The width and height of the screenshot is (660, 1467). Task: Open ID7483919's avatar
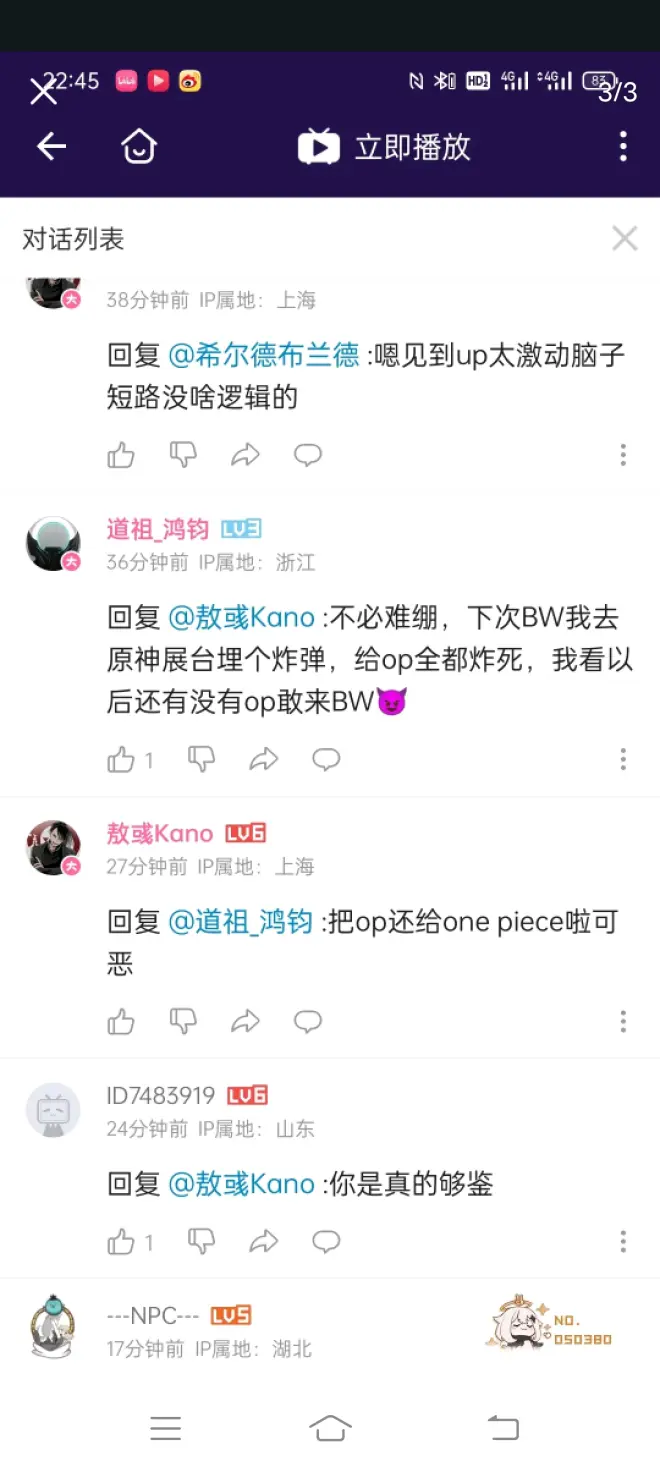click(53, 1109)
